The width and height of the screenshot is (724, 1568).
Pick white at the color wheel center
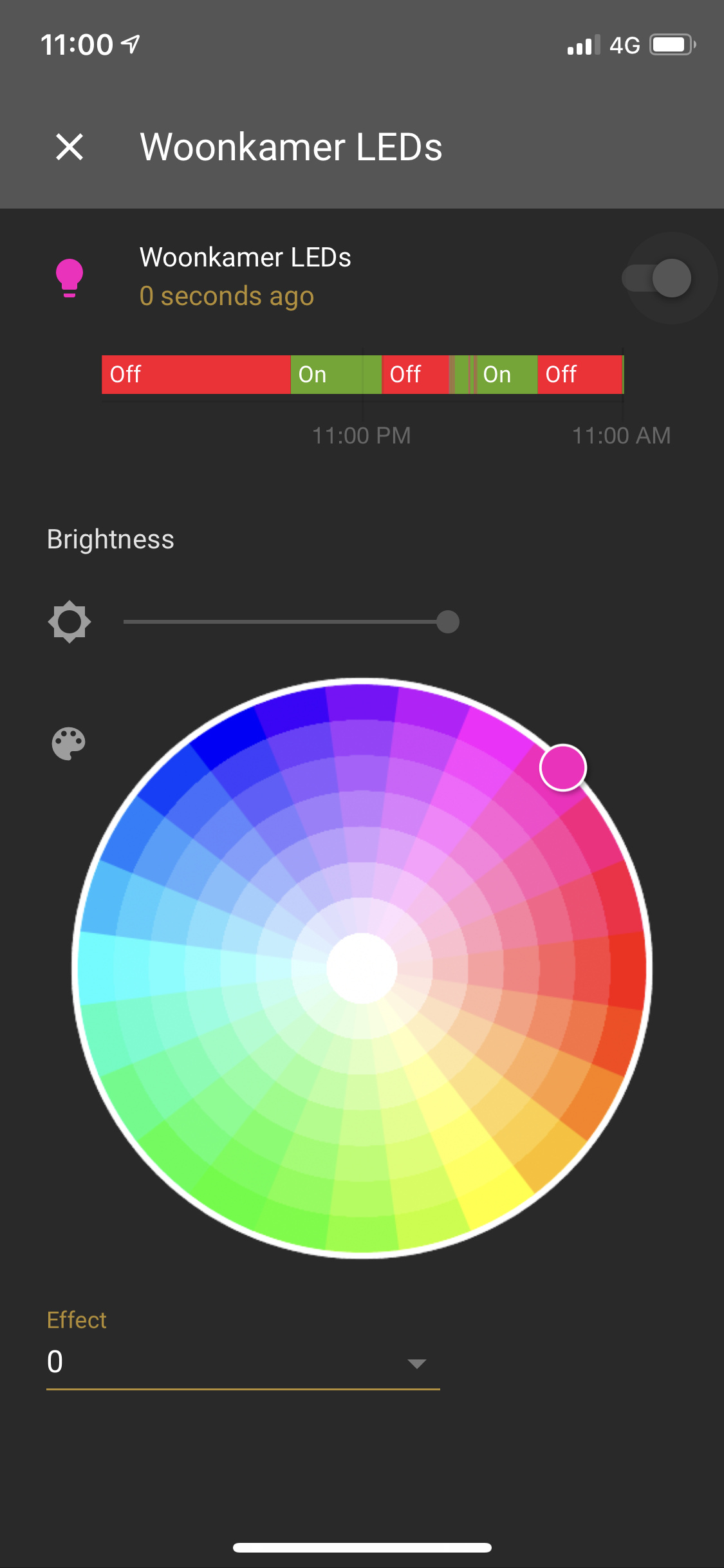pos(362,967)
